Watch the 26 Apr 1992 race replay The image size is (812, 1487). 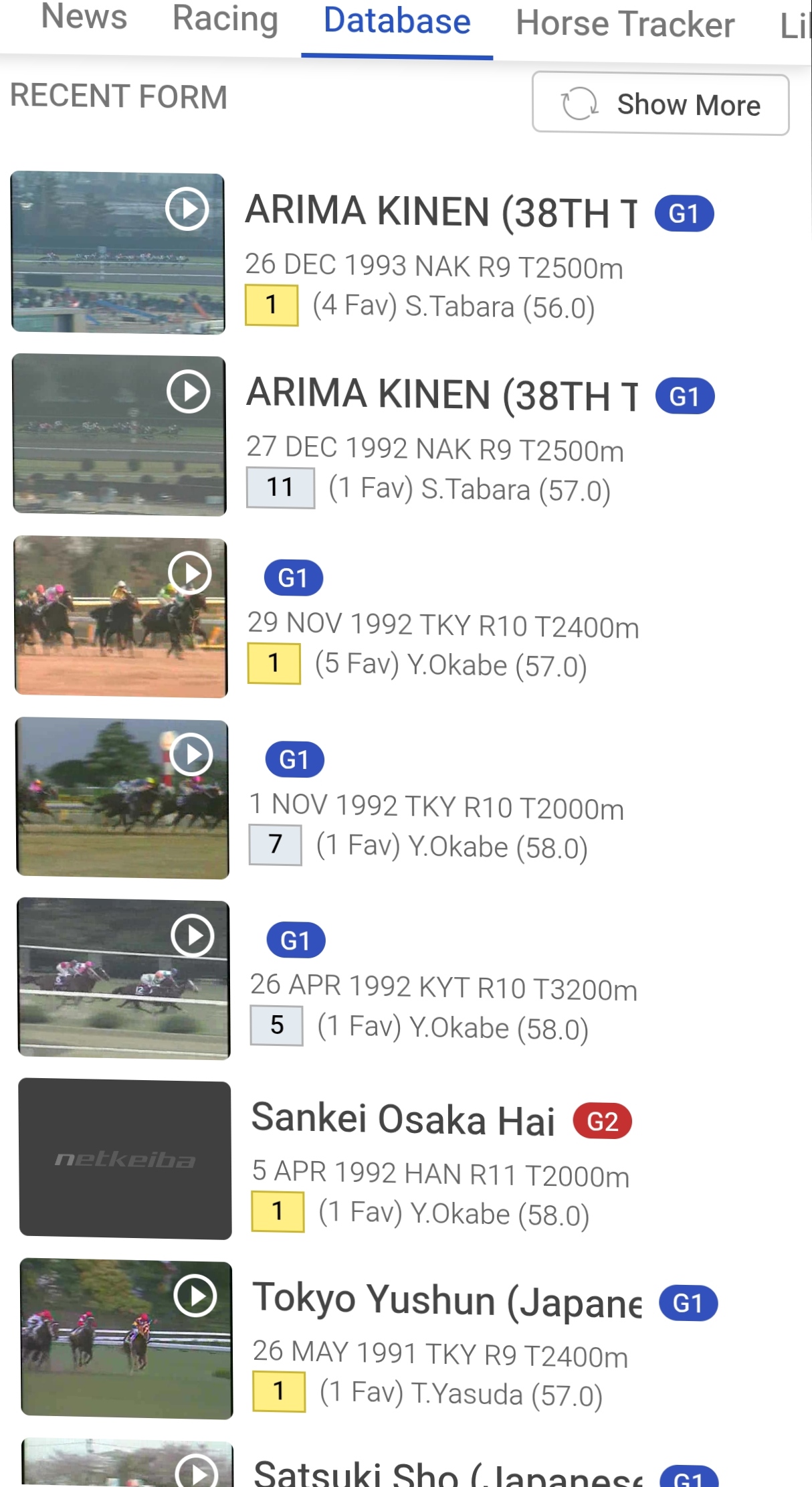(193, 936)
